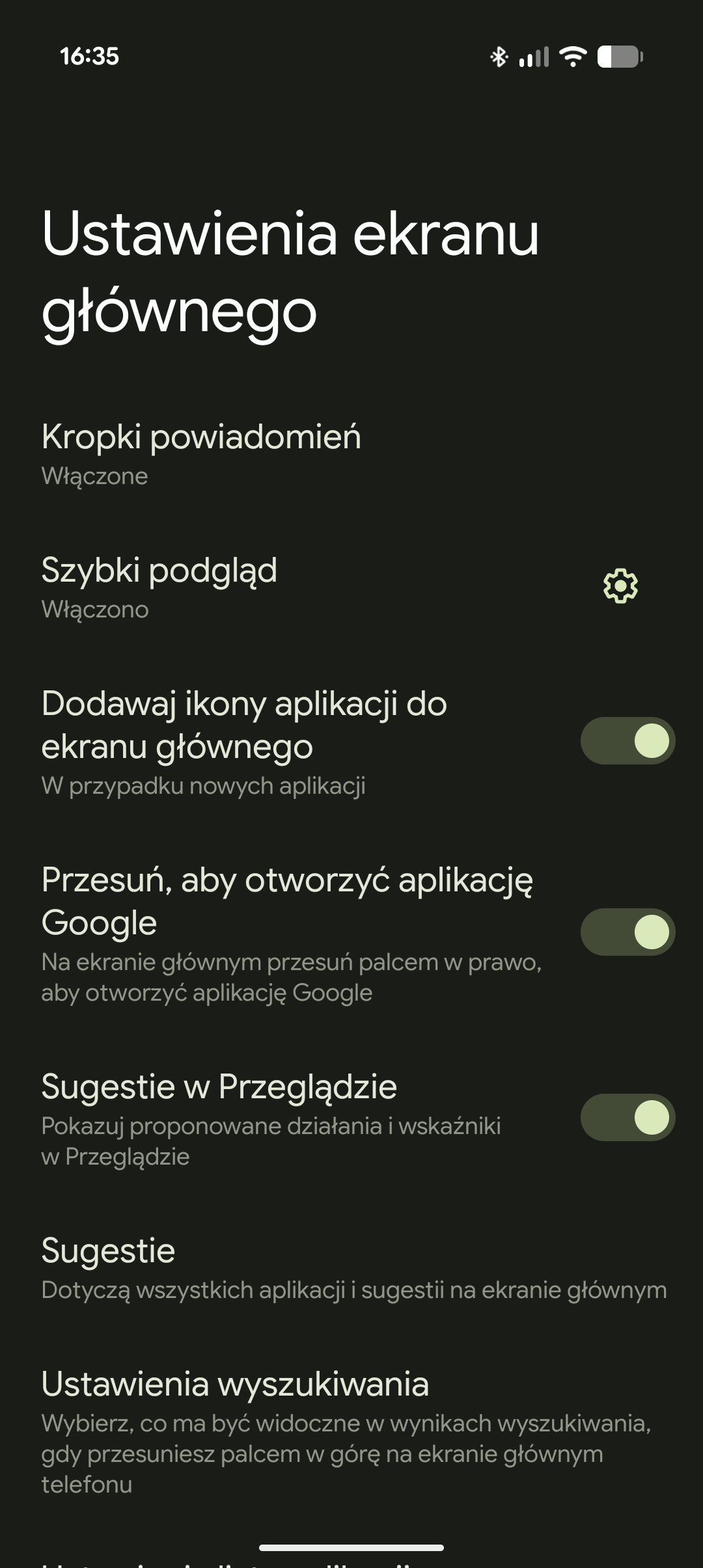The width and height of the screenshot is (703, 1568).
Task: Toggle Sugestie w Przeglądzie switch
Action: [x=627, y=1117]
